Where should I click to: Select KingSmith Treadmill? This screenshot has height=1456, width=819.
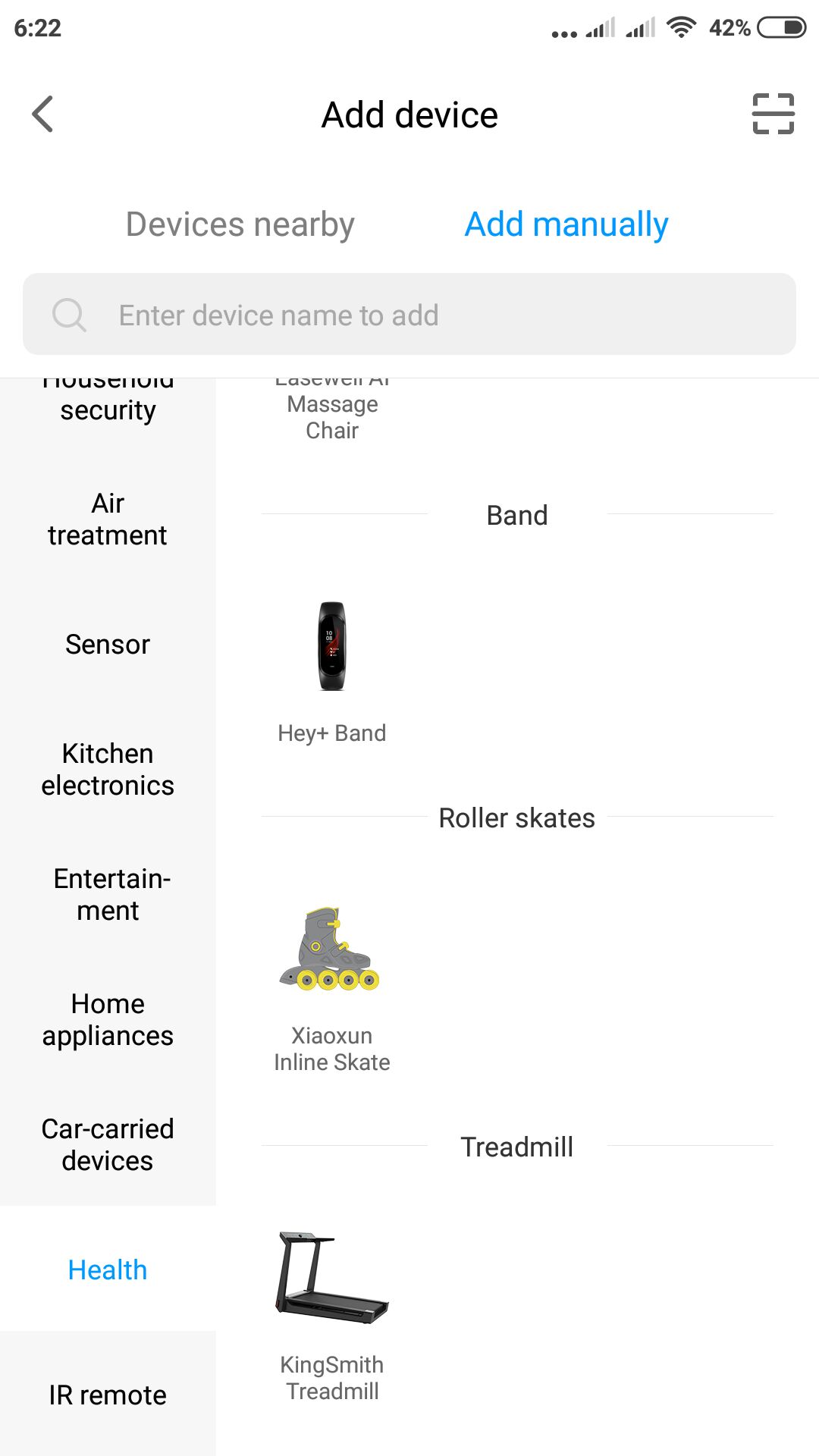click(332, 1316)
